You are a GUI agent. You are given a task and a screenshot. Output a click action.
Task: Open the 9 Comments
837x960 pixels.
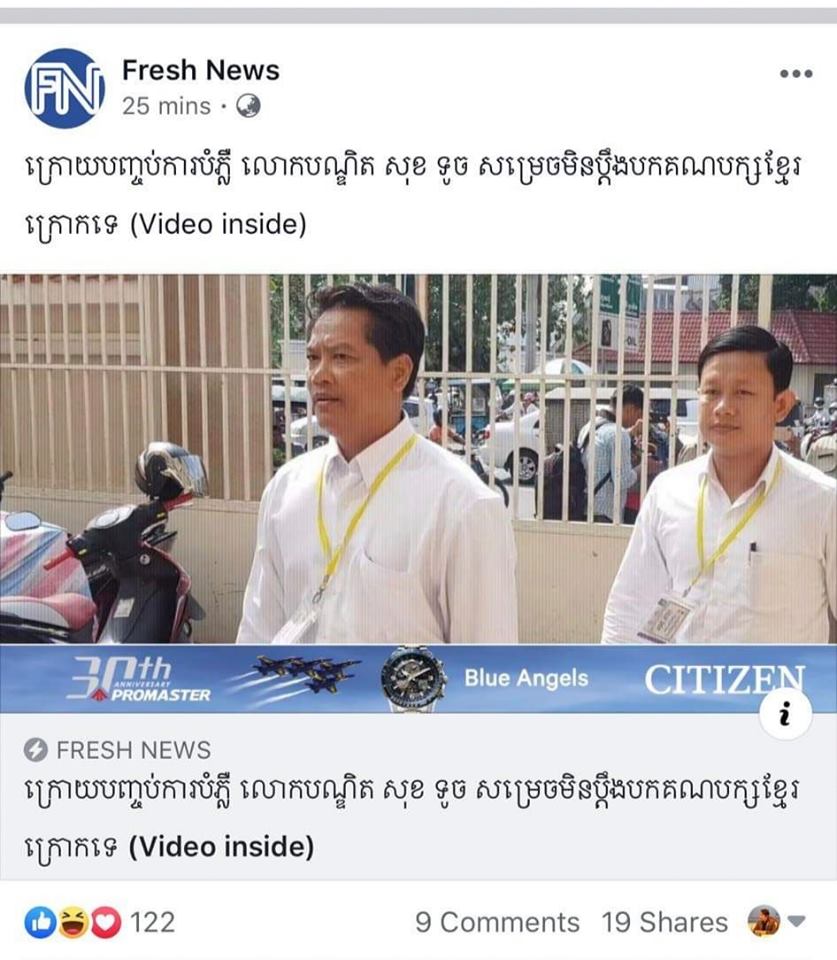pos(497,922)
